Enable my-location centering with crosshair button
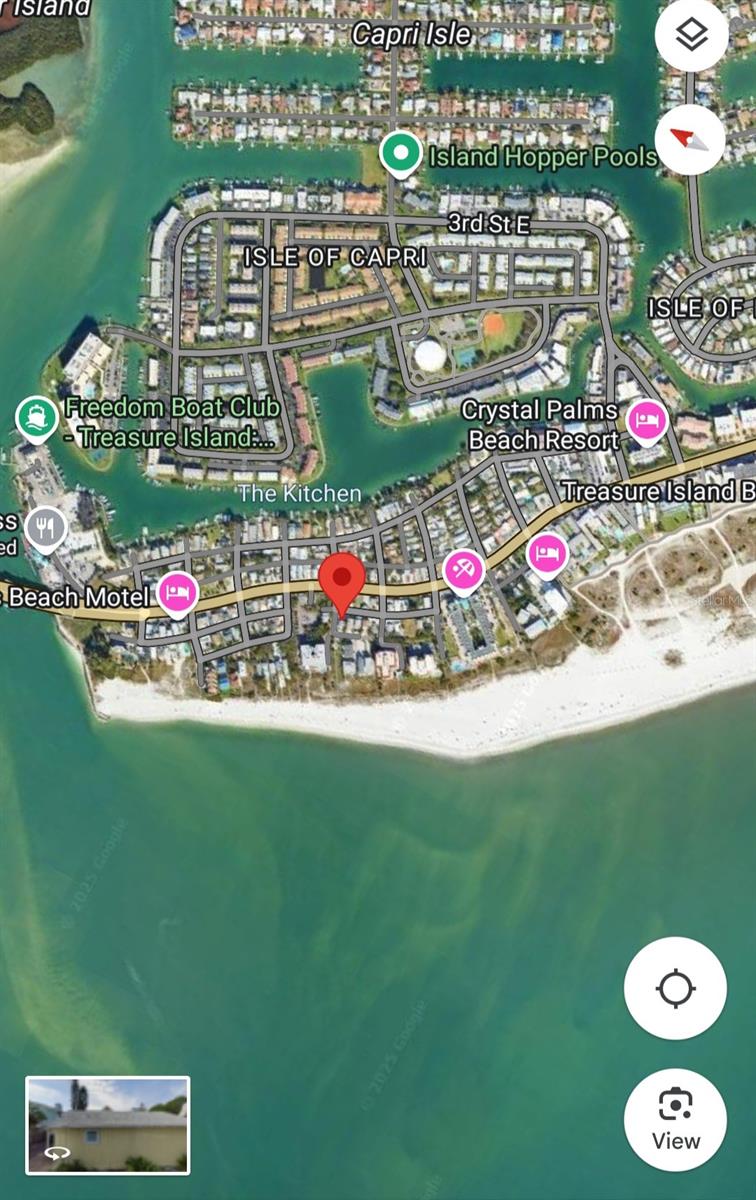Viewport: 756px width, 1200px height. (676, 986)
